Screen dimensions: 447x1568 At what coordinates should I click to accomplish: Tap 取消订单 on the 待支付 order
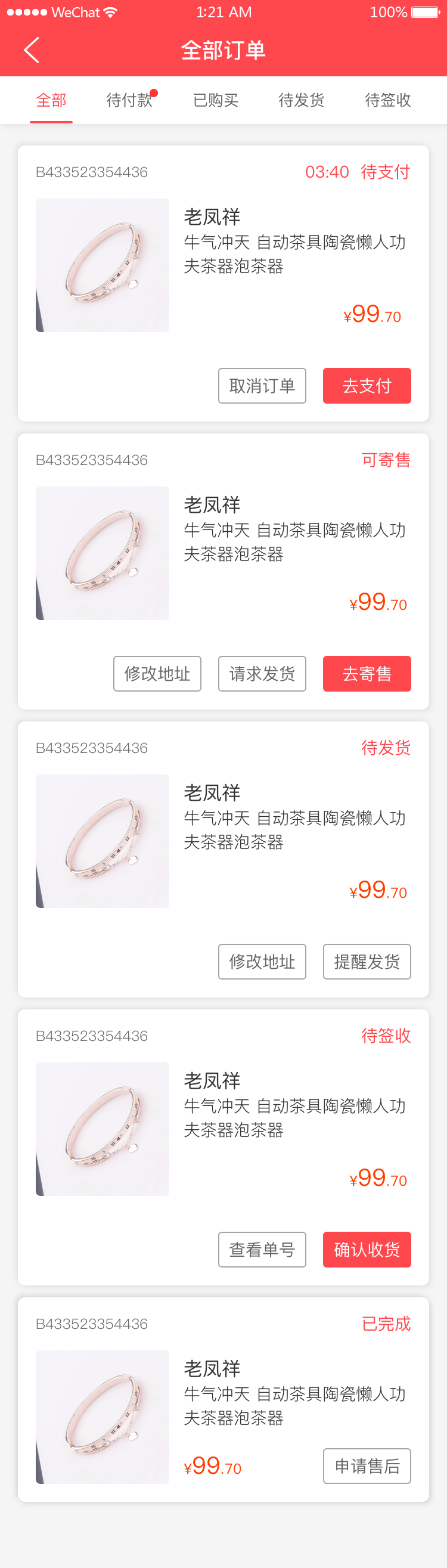(x=262, y=385)
